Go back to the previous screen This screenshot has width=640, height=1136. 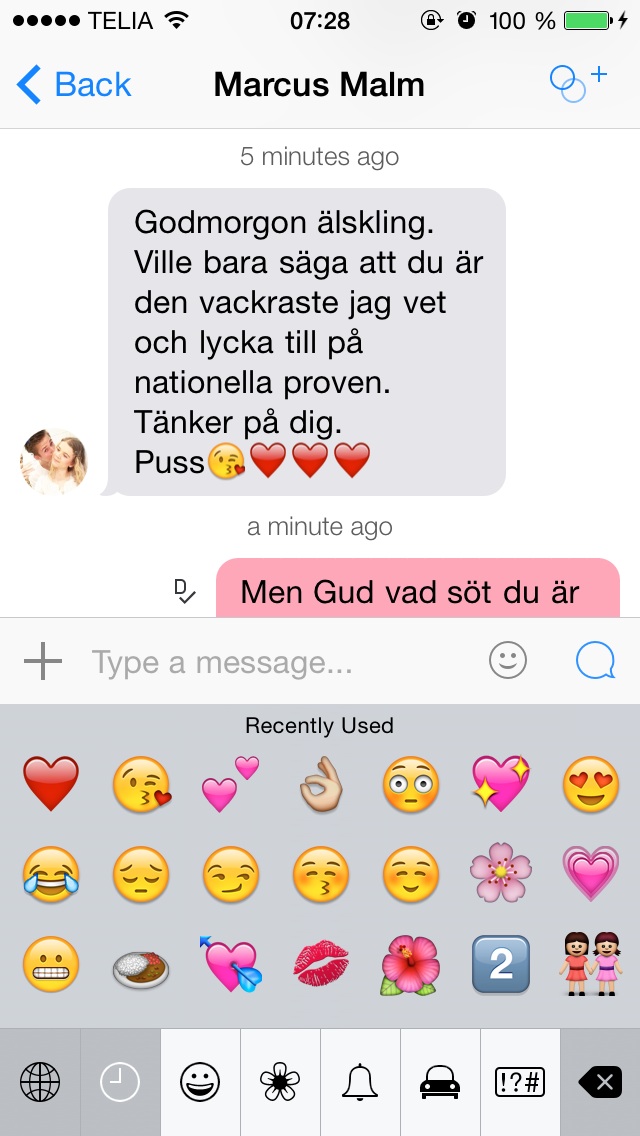(x=74, y=85)
